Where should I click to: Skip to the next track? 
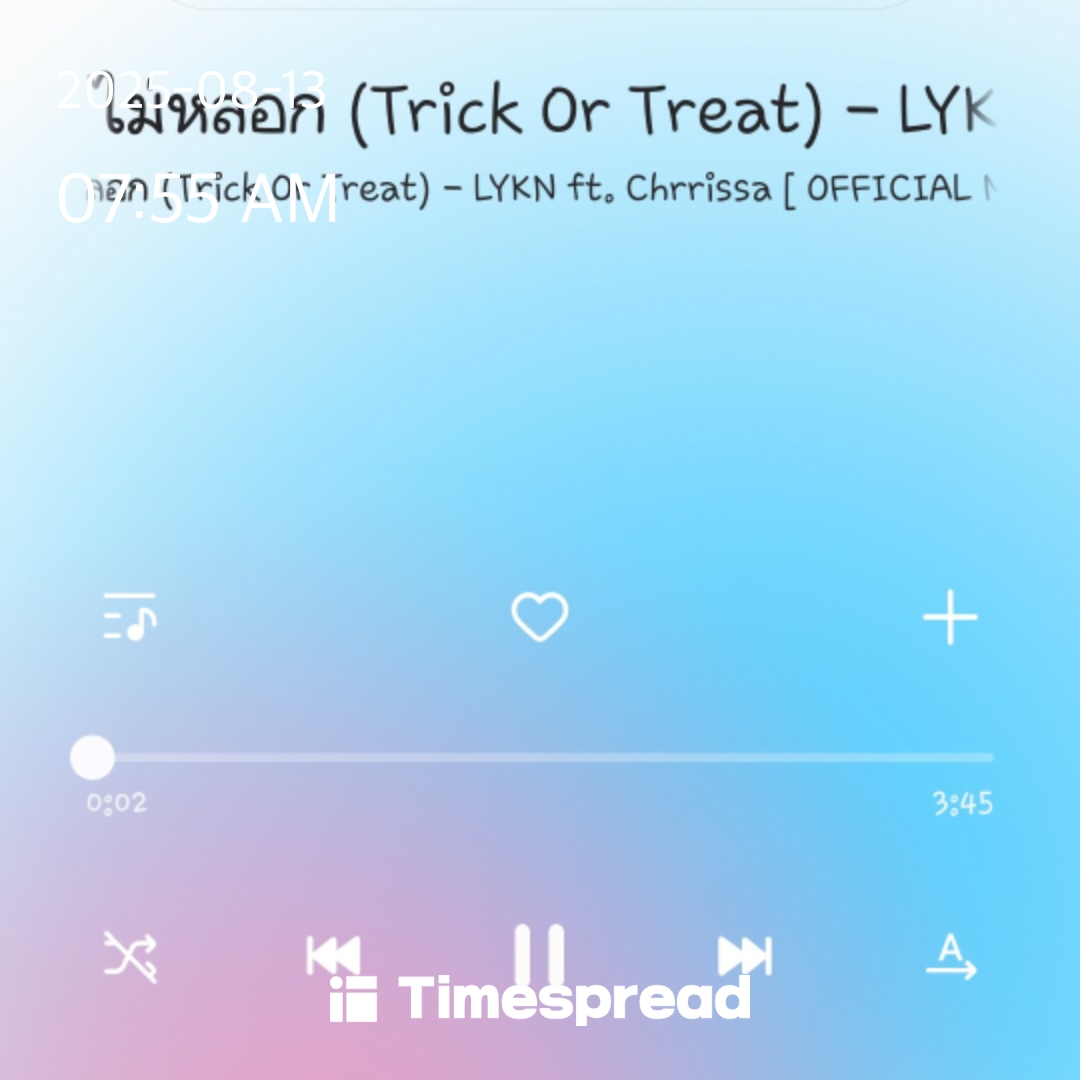[745, 956]
